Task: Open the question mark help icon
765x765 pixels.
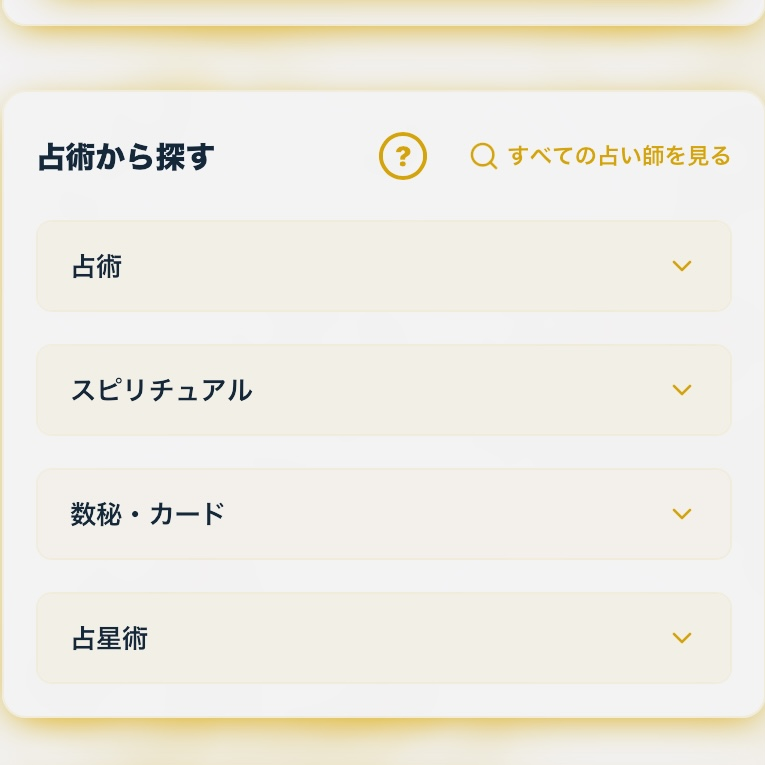Action: click(x=403, y=156)
